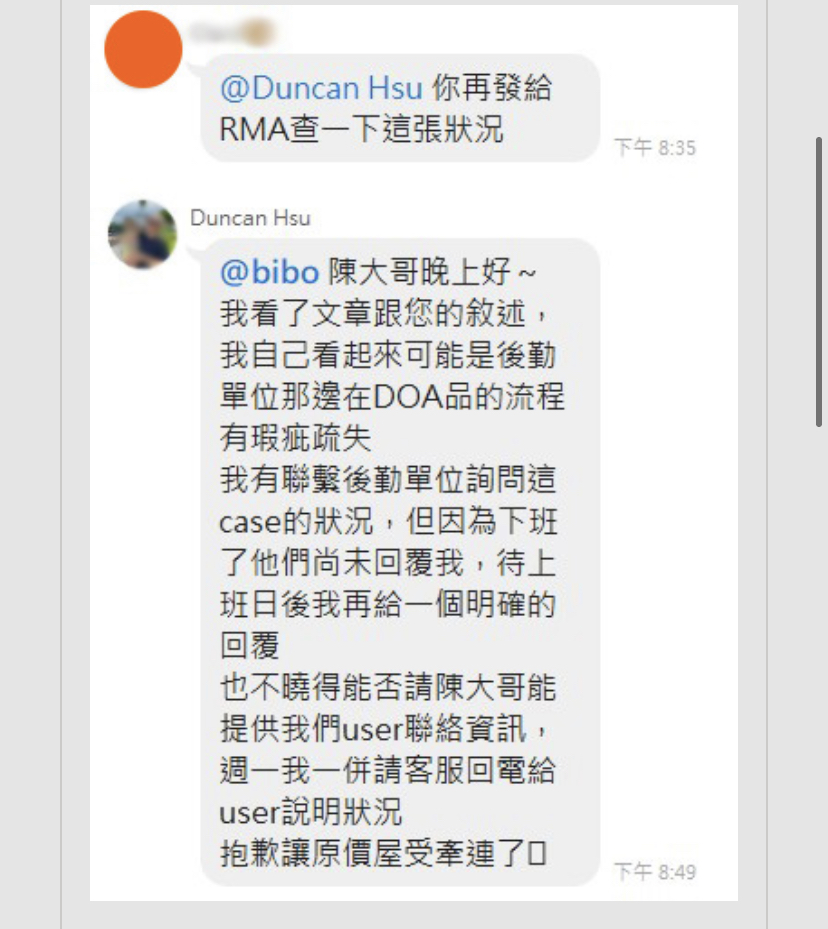The image size is (828, 929).
Task: Open Duncan Hsu's profile photo
Action: tap(142, 234)
